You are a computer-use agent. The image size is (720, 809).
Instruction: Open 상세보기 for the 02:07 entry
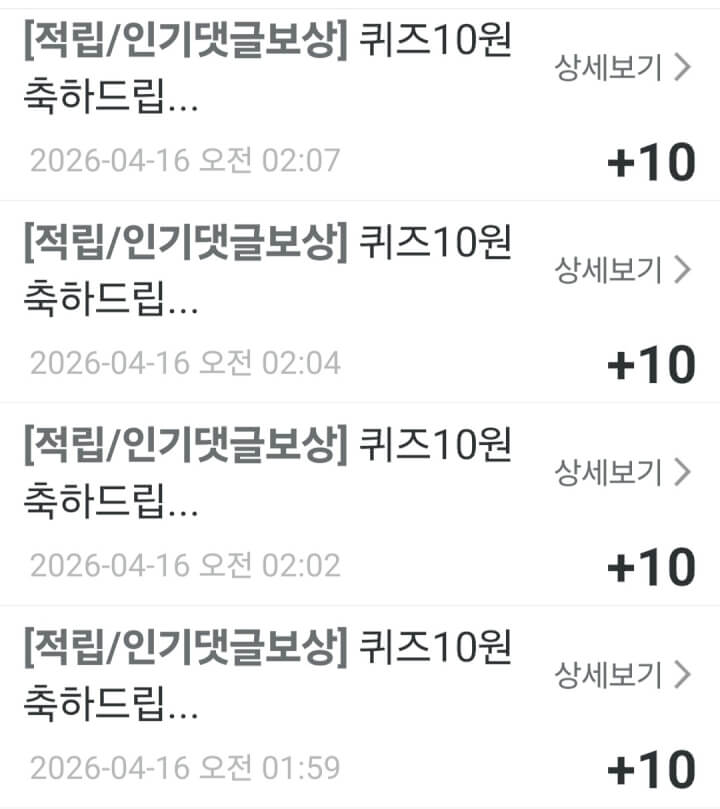622,68
